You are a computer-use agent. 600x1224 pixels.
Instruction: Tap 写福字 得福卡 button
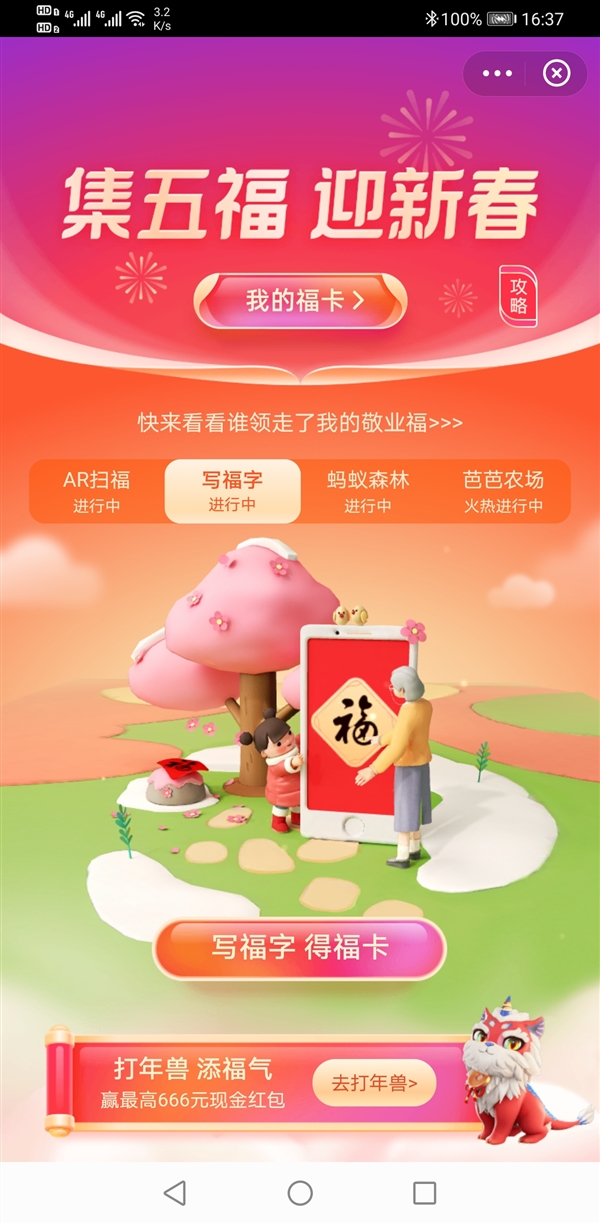click(x=299, y=947)
